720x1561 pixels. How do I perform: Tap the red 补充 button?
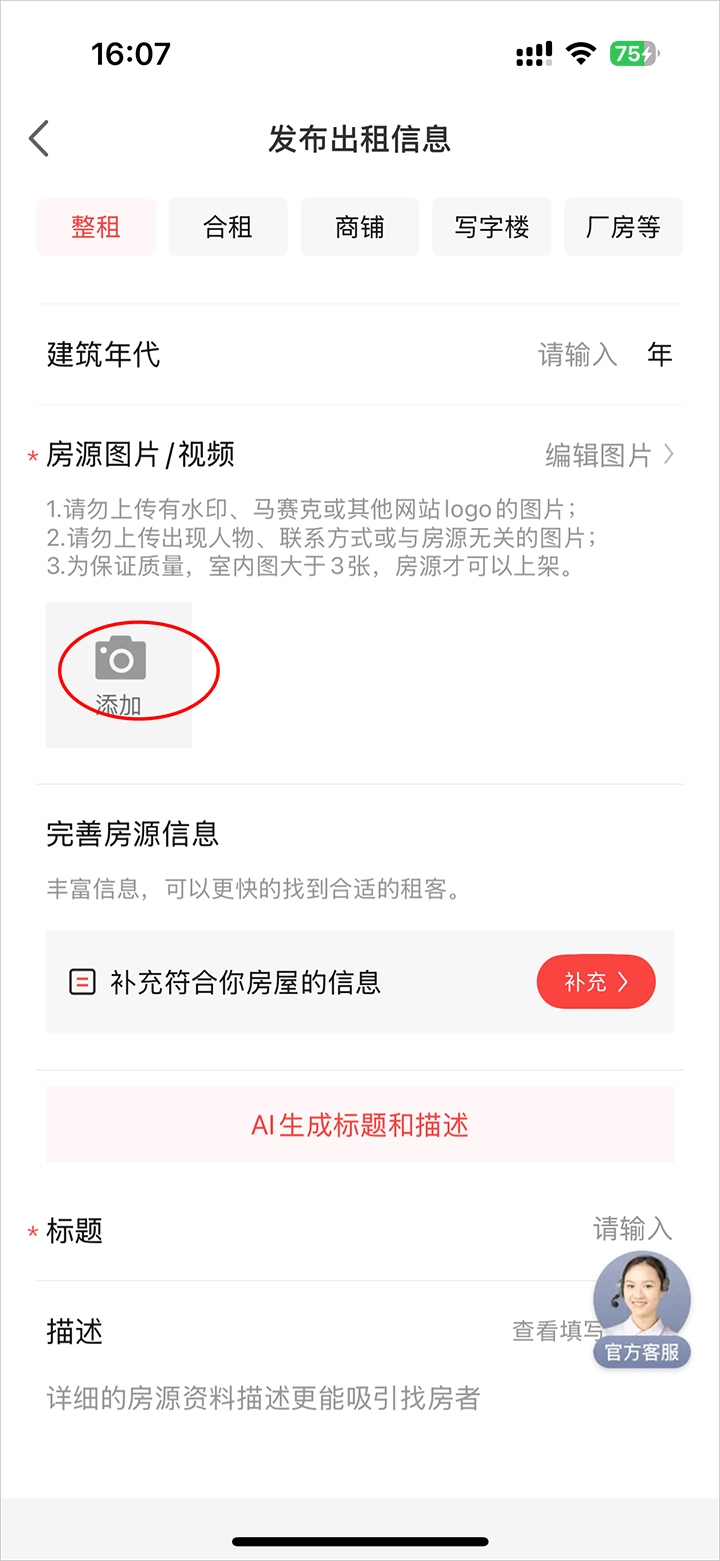596,982
